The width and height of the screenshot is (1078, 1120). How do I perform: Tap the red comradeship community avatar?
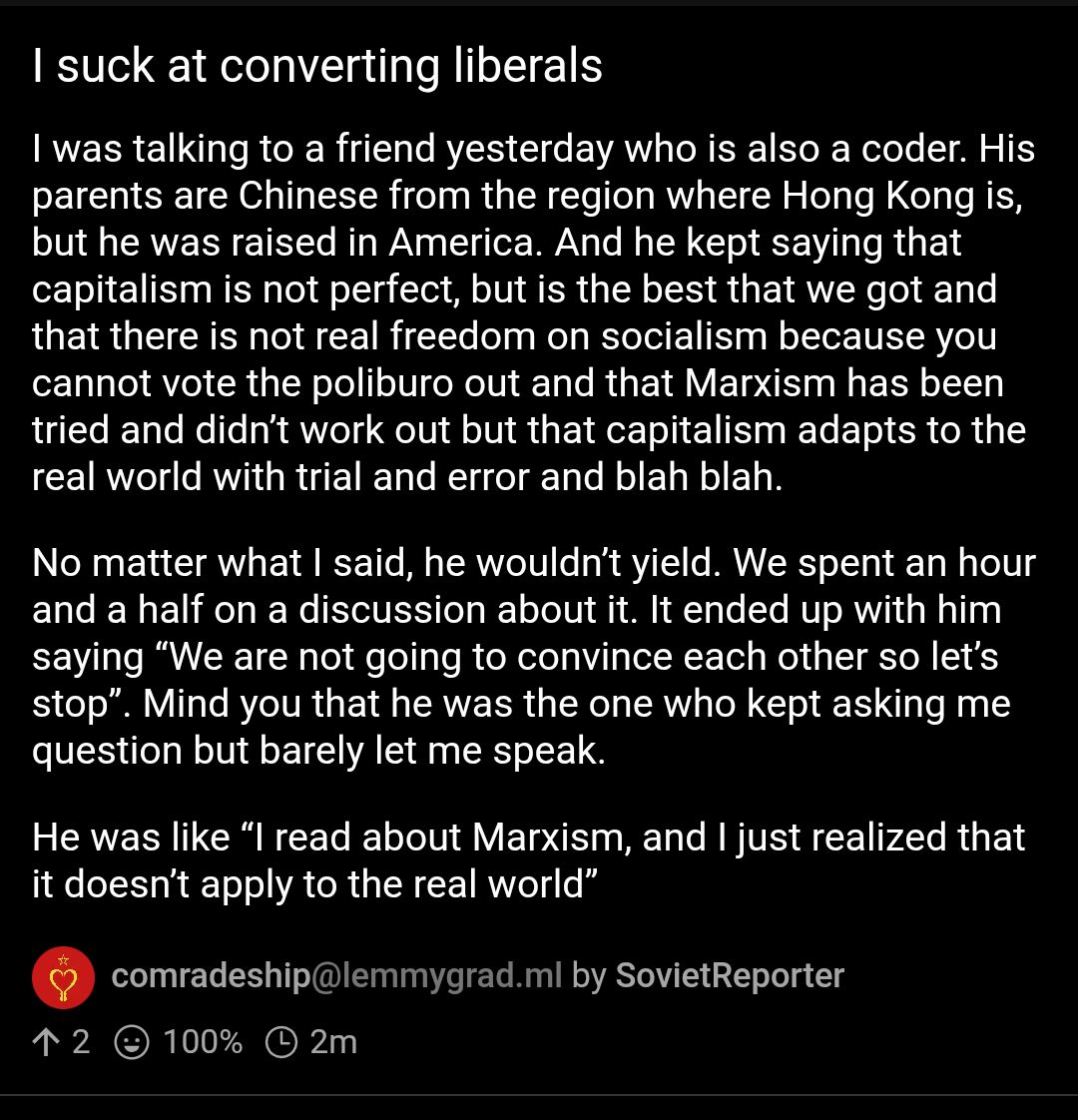pos(63,977)
